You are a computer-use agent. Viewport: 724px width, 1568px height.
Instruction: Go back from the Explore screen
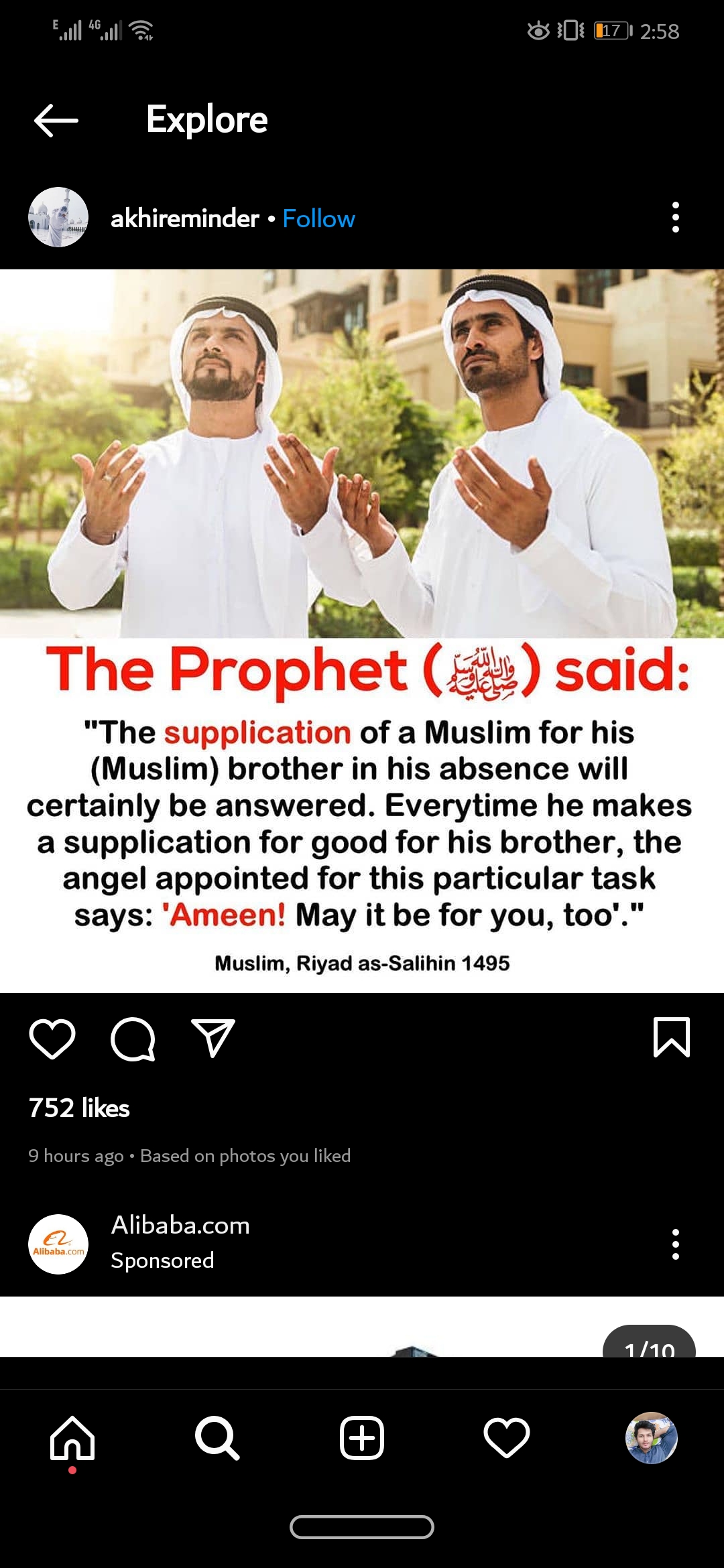56,121
